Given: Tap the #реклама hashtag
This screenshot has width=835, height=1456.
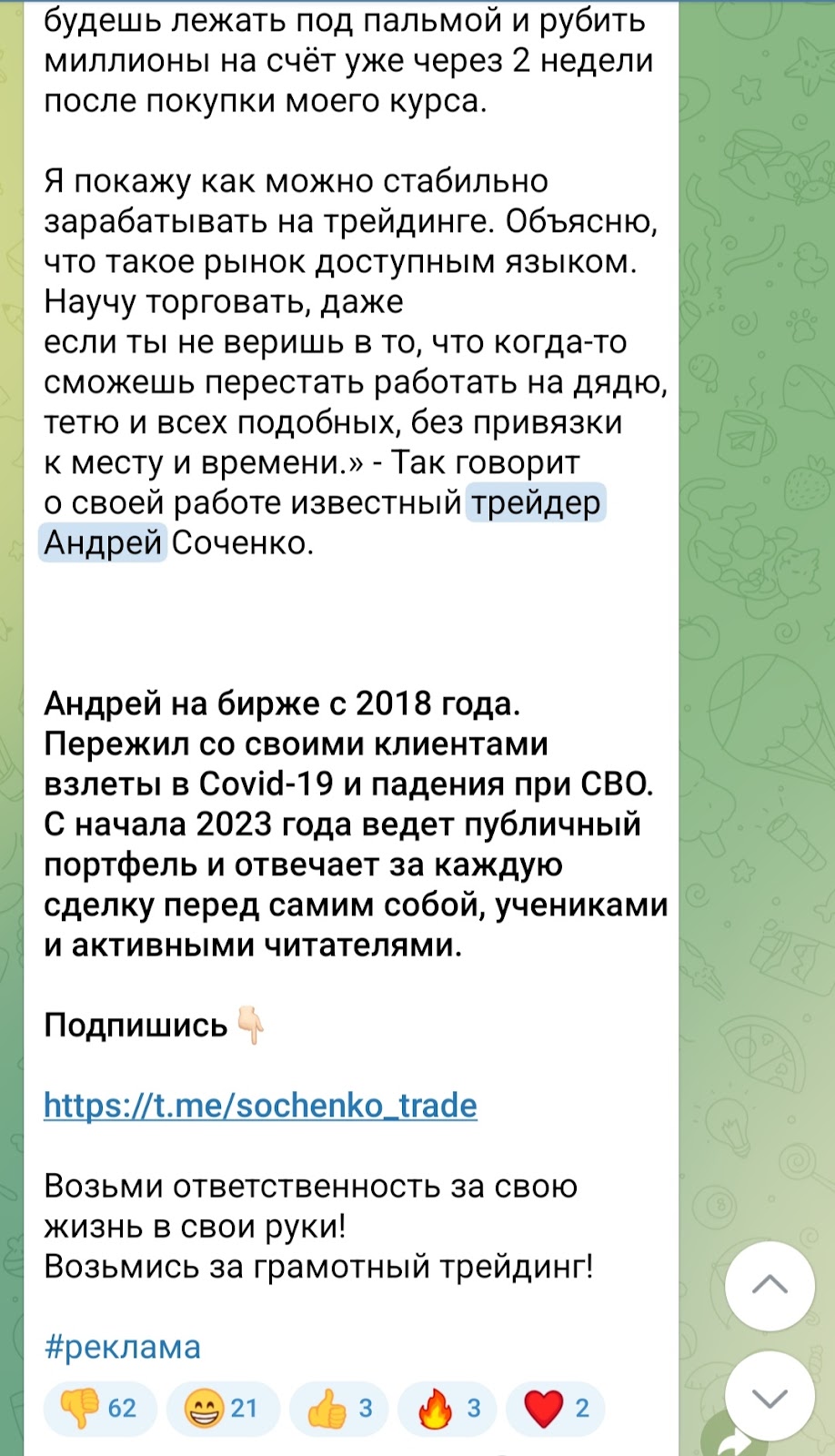Looking at the screenshot, I should [x=122, y=1347].
